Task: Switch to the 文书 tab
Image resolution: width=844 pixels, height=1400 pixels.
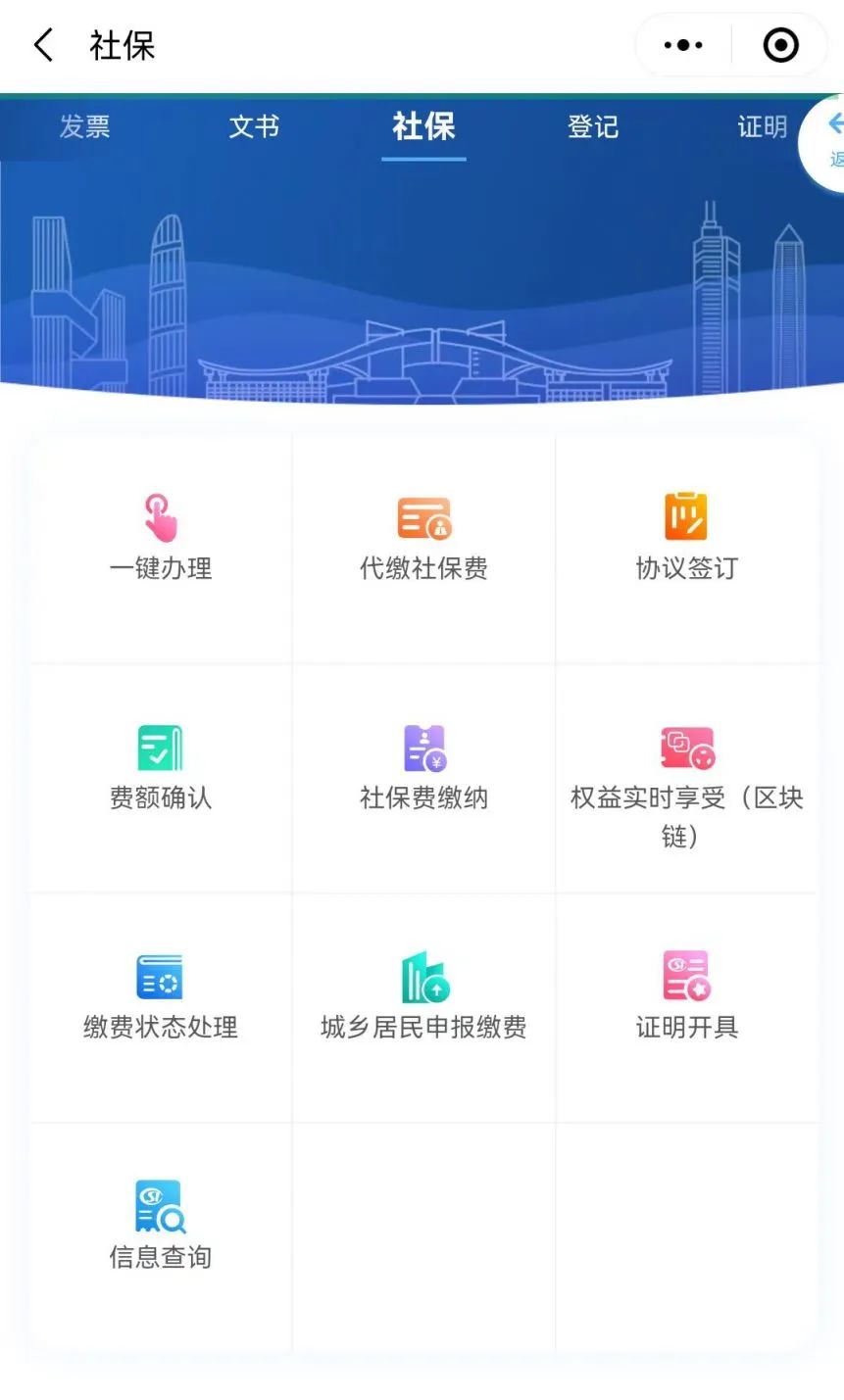Action: (254, 126)
